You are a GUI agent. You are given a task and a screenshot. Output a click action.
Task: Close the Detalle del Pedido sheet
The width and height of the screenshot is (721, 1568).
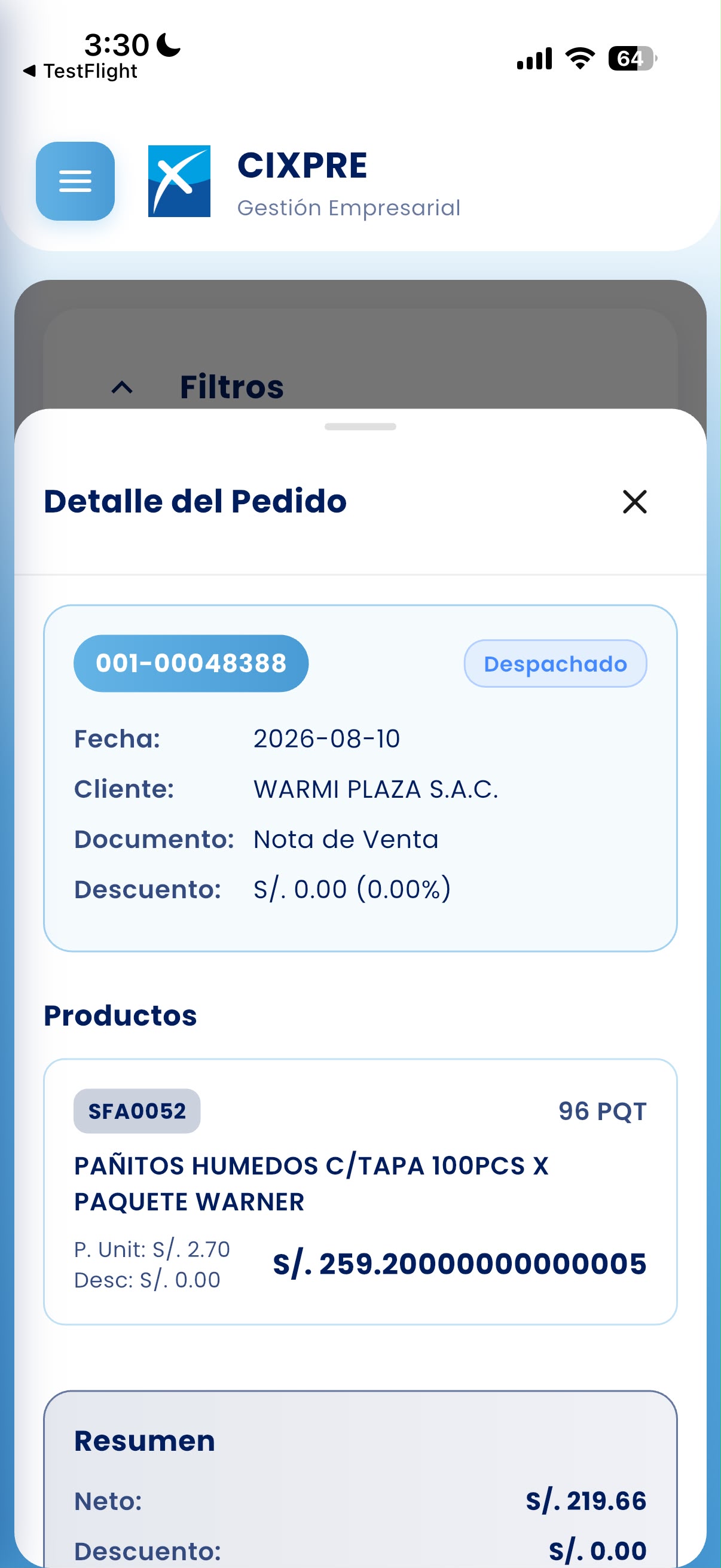[634, 502]
